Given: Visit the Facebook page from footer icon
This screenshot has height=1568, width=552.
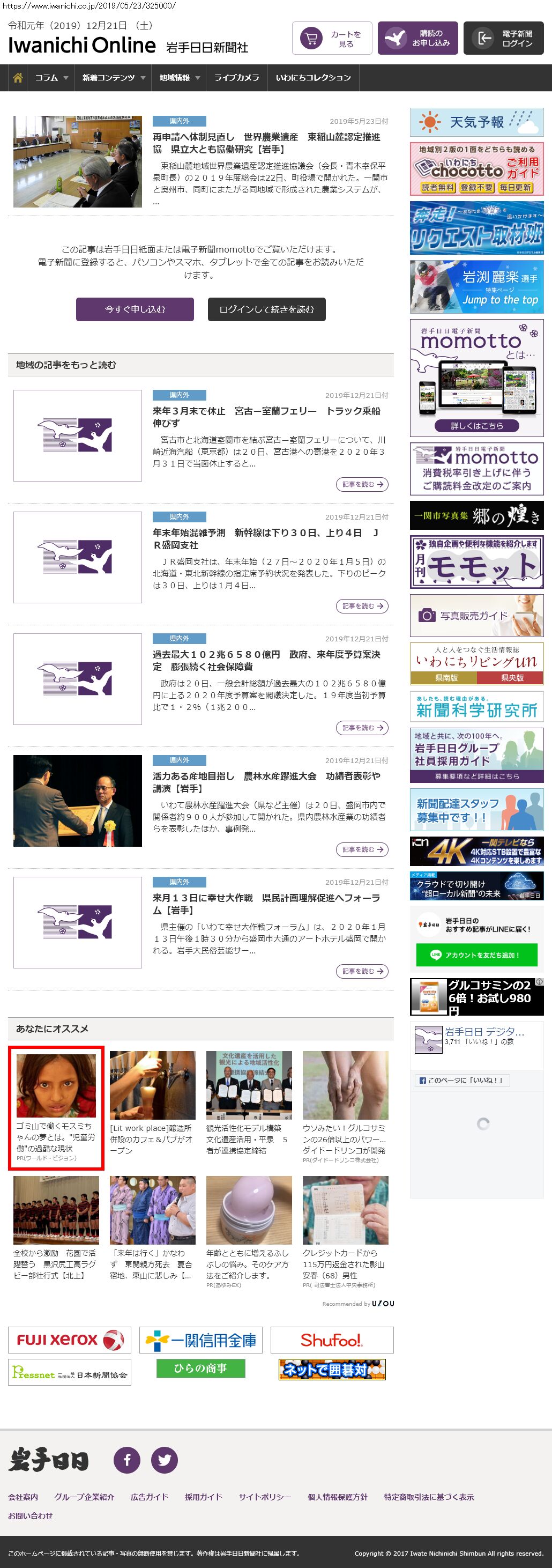Looking at the screenshot, I should point(127,1460).
